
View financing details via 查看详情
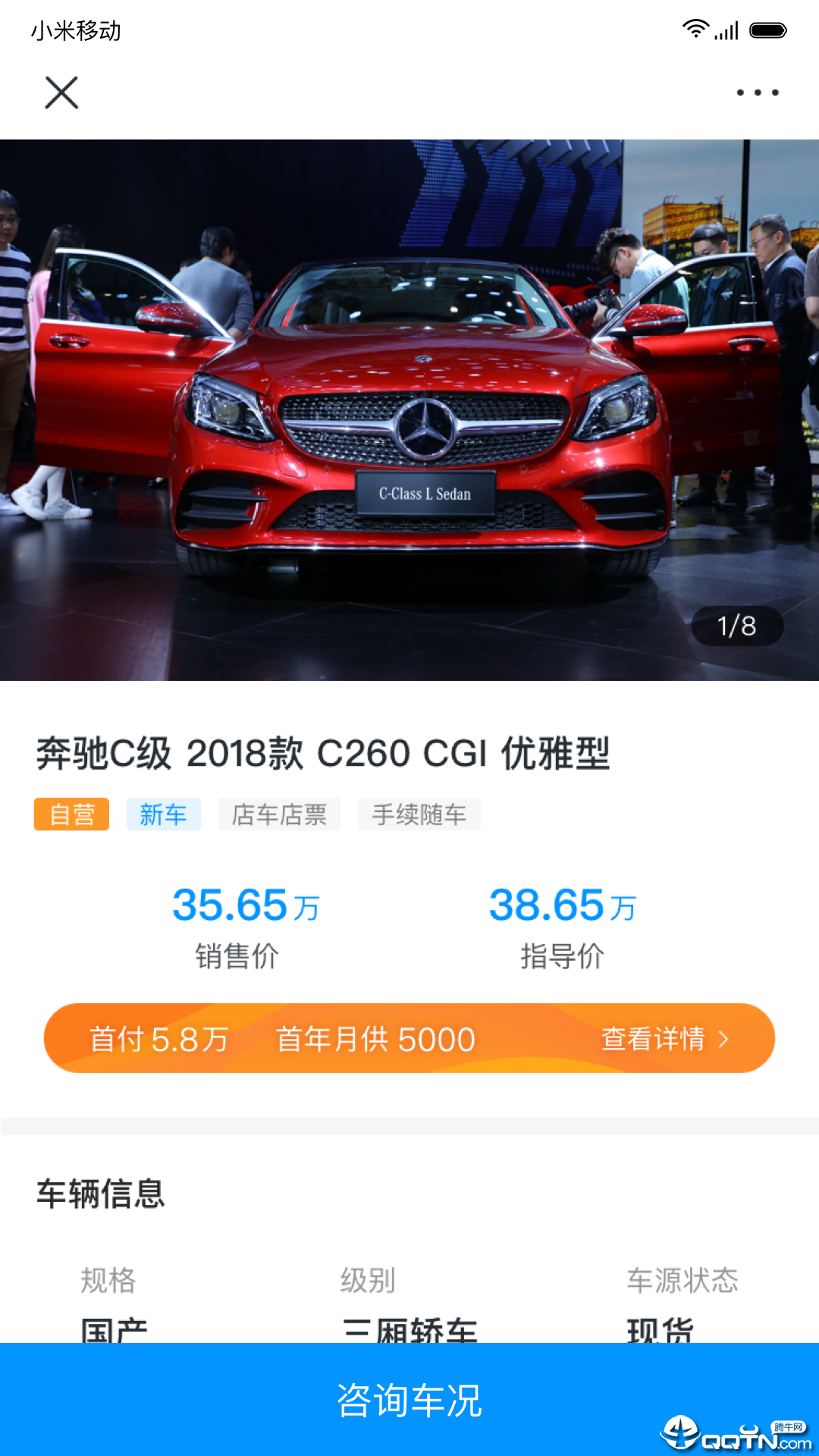coord(664,1038)
